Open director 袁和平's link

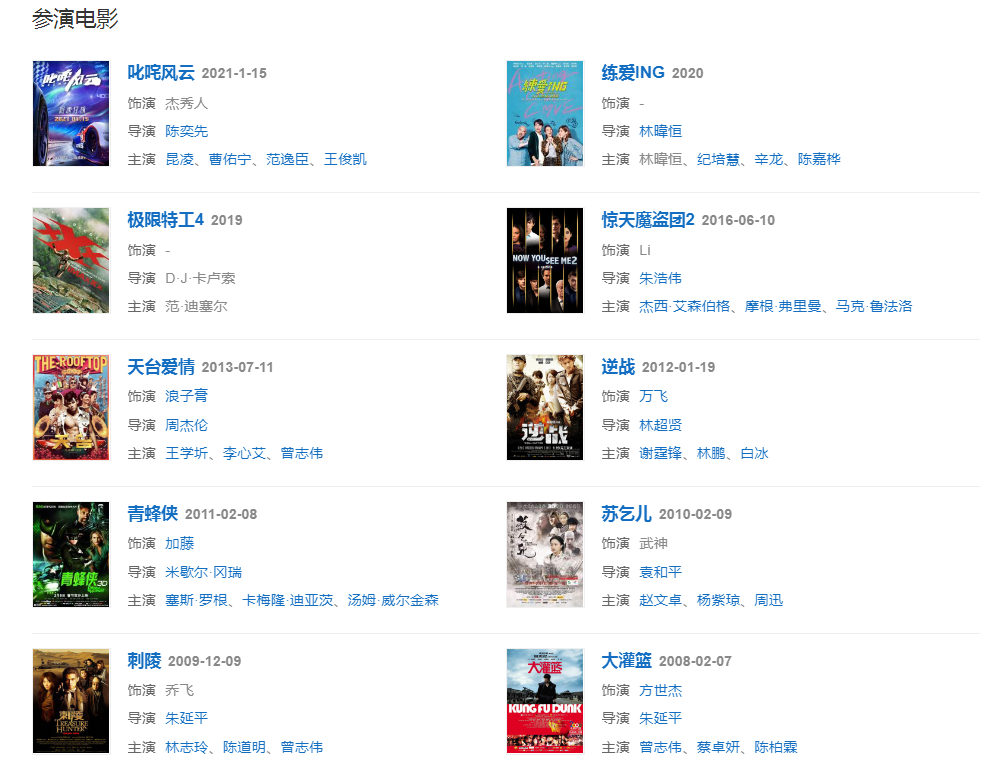click(x=661, y=572)
